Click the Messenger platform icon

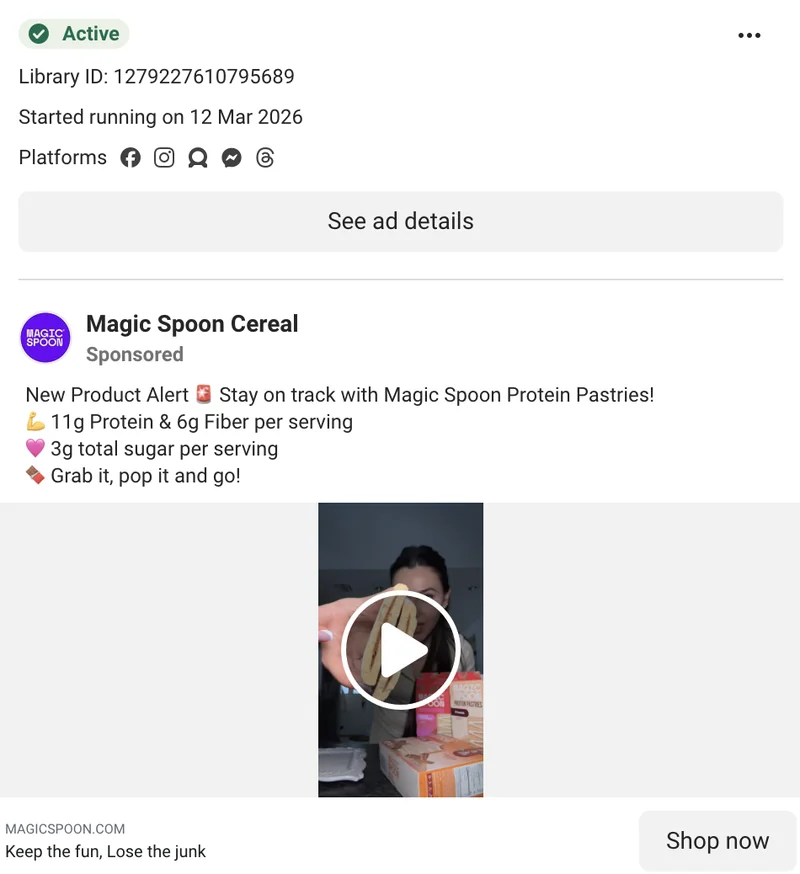231,157
